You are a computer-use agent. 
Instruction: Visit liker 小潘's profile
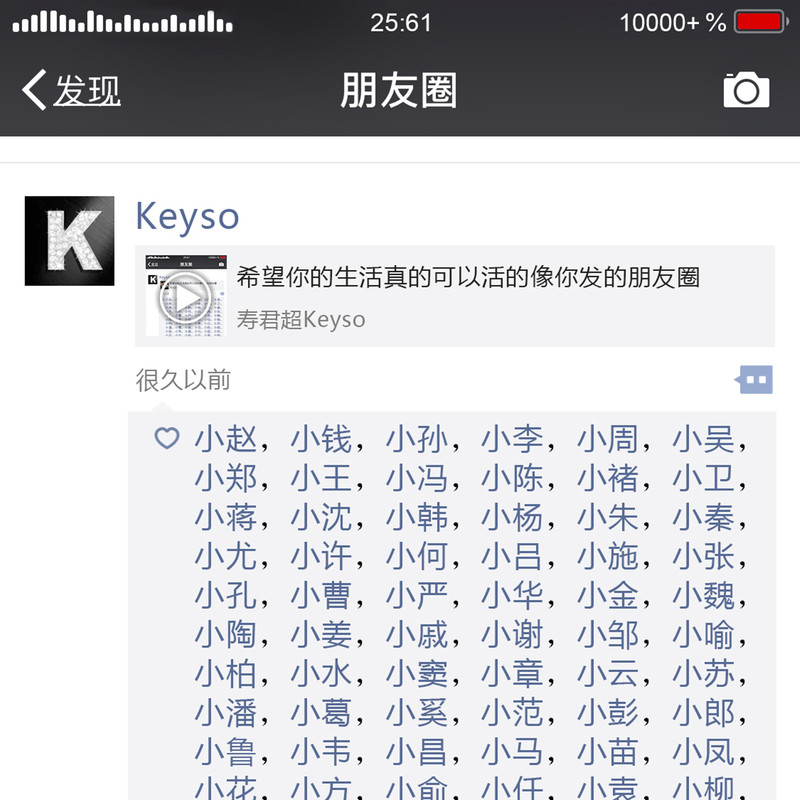(x=225, y=713)
